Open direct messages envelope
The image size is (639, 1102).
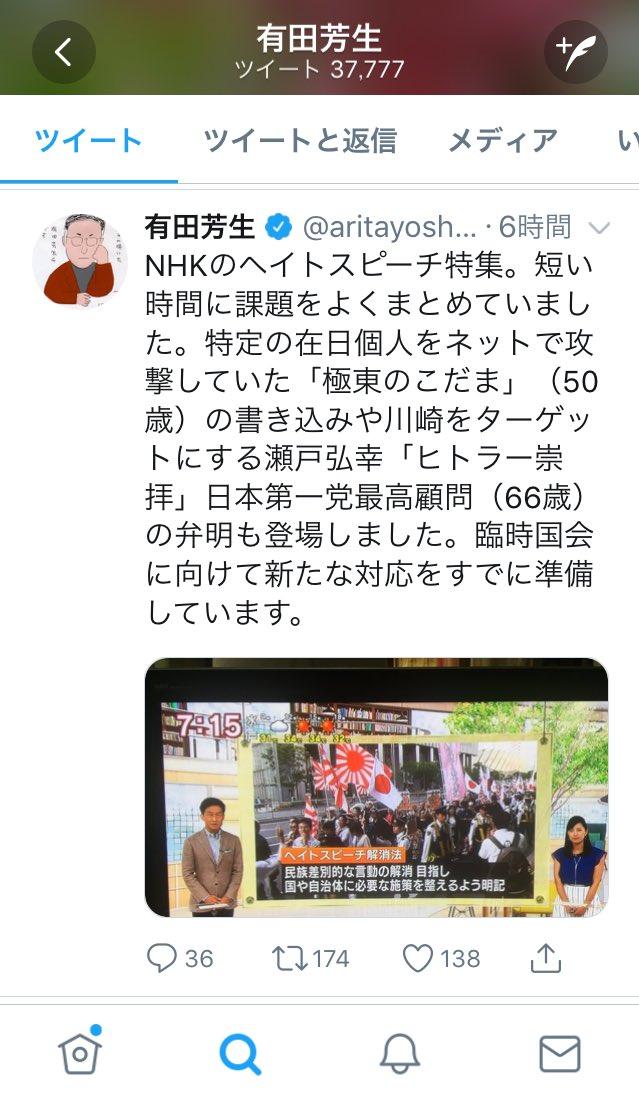(560, 1054)
